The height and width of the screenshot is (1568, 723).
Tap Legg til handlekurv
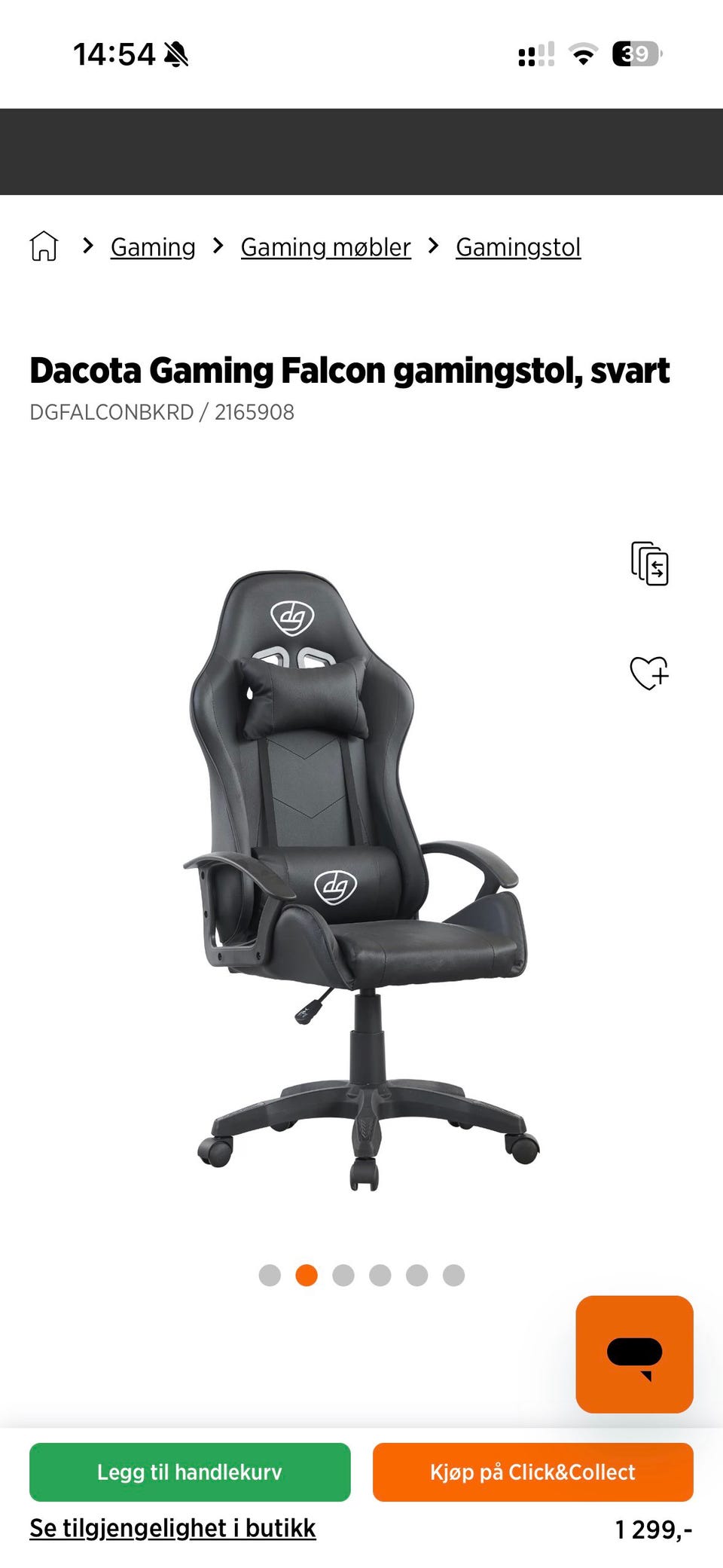(x=190, y=1472)
